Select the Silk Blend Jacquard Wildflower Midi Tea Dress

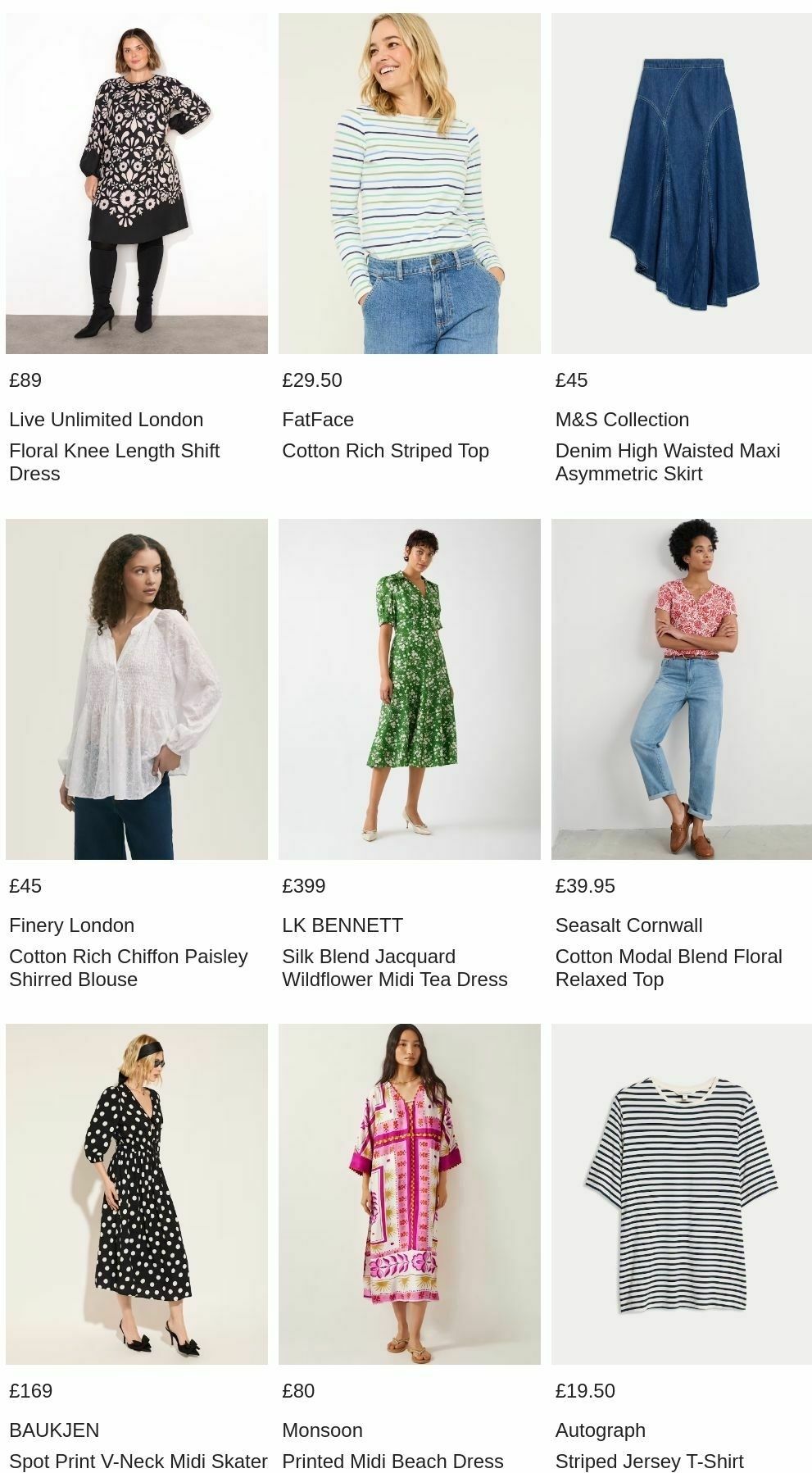coord(394,967)
